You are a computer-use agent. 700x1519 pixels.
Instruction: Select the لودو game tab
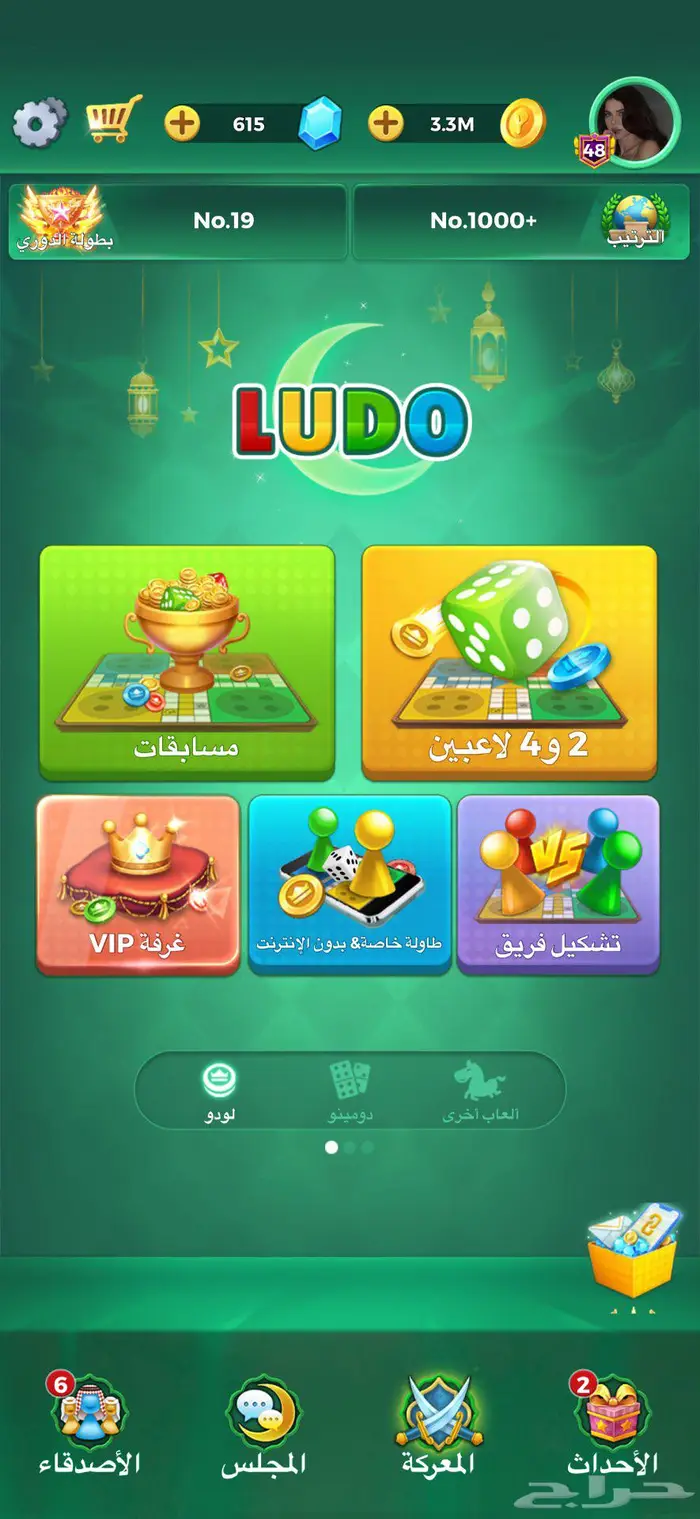pyautogui.click(x=219, y=1092)
